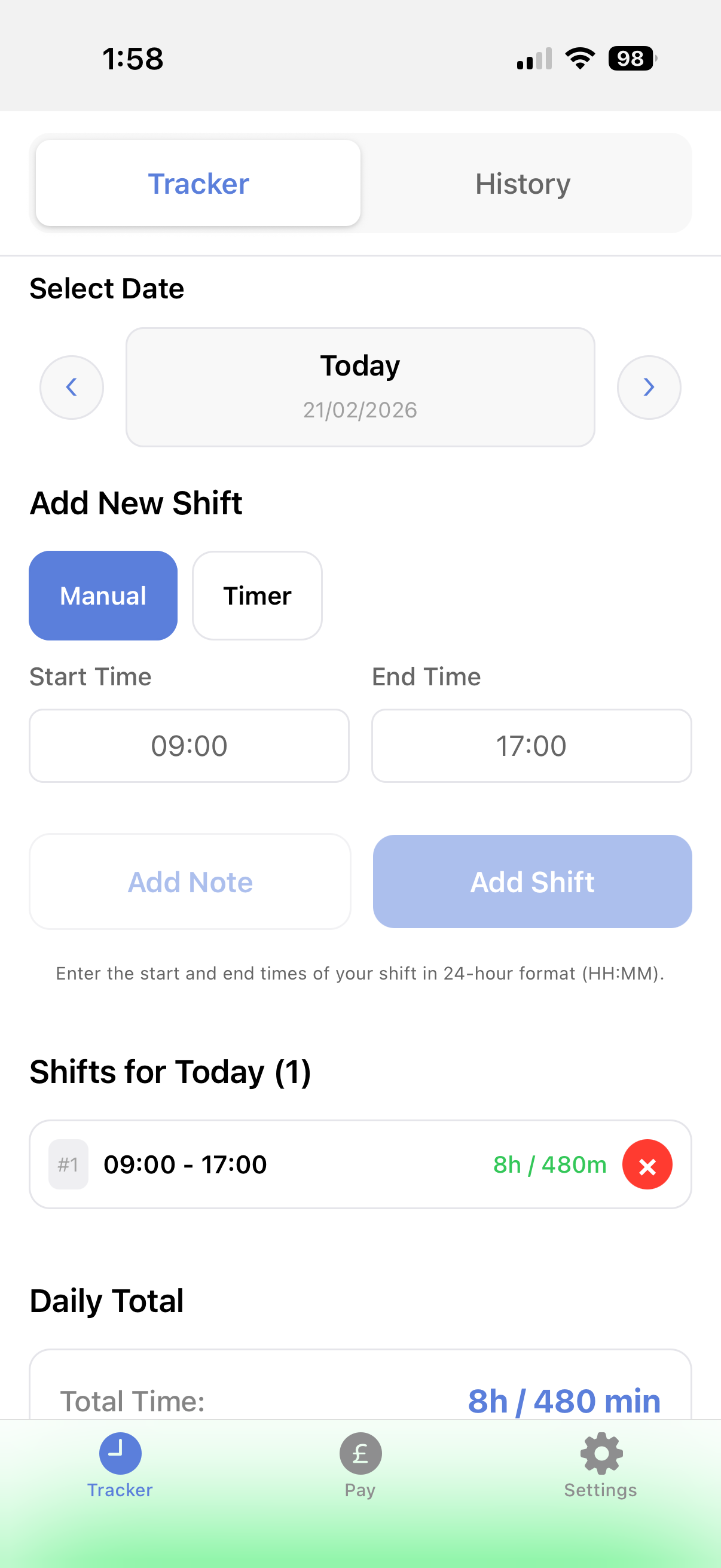
Task: Tap Add Shift button
Action: coord(533,881)
